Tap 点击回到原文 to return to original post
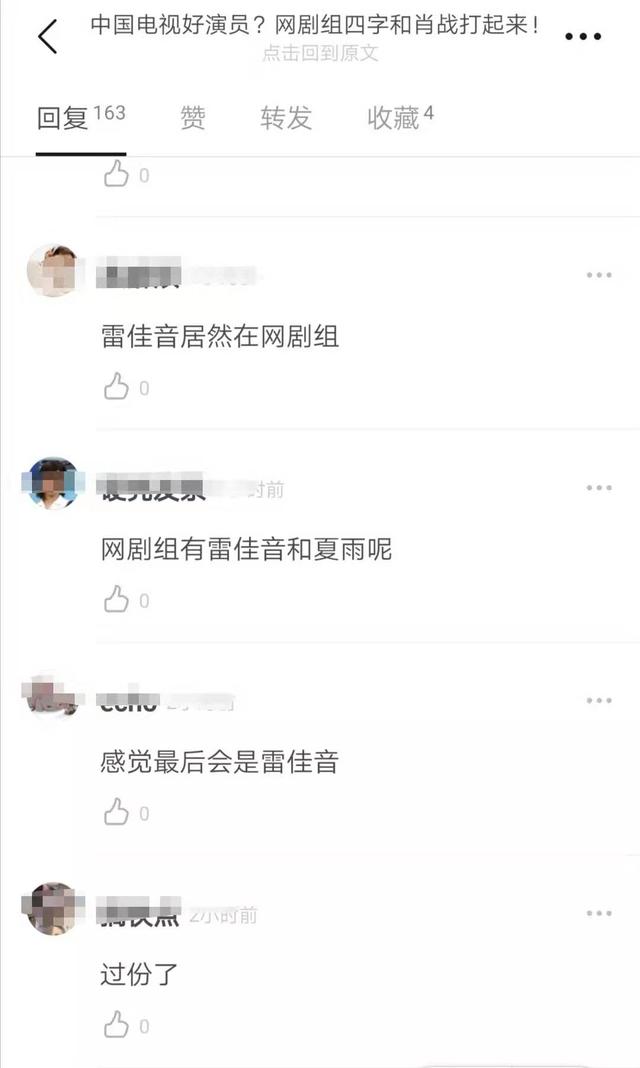Screen dimensions: 640x1068 320,54
